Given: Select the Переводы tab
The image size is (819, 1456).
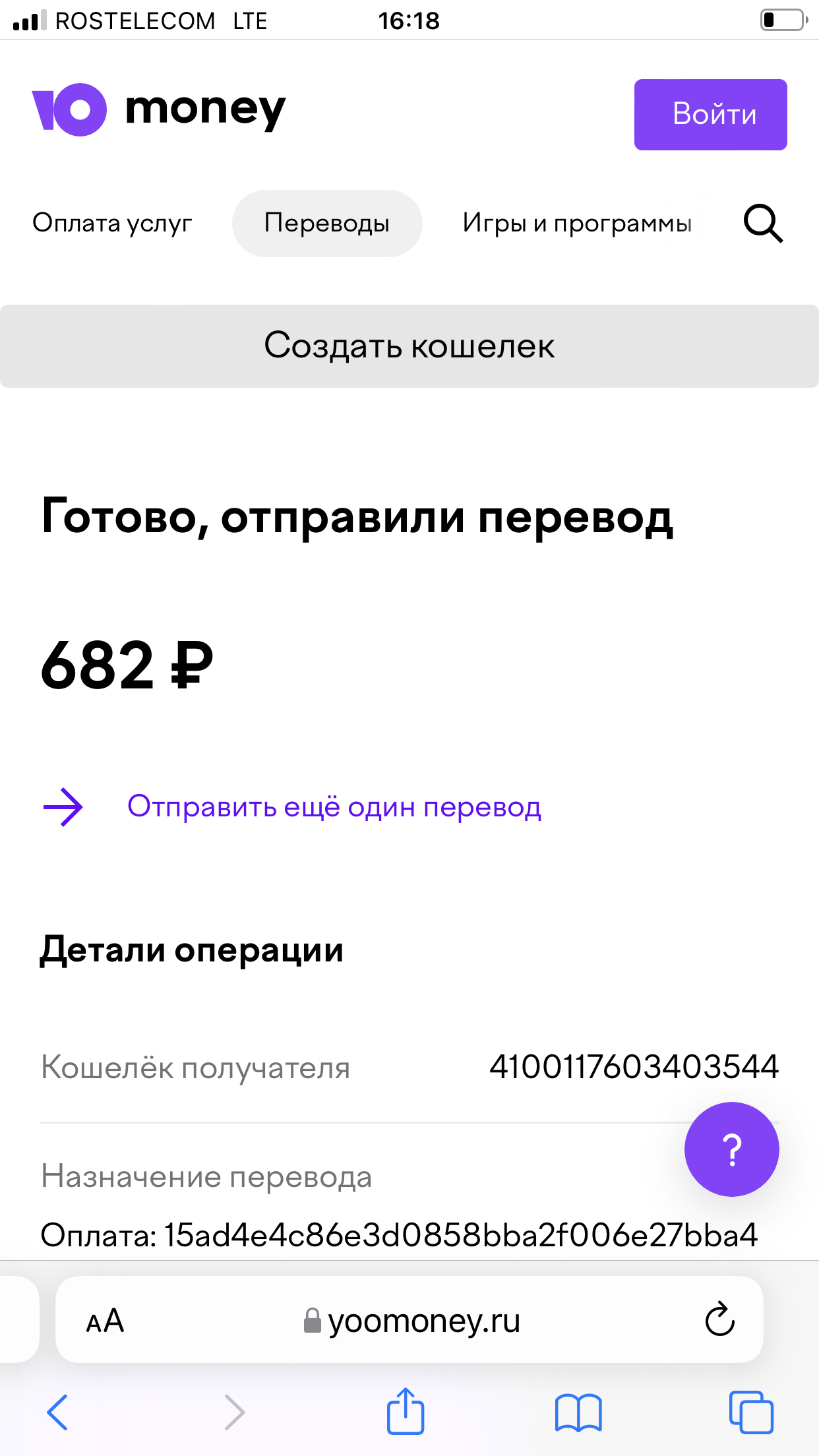Looking at the screenshot, I should click(x=327, y=224).
